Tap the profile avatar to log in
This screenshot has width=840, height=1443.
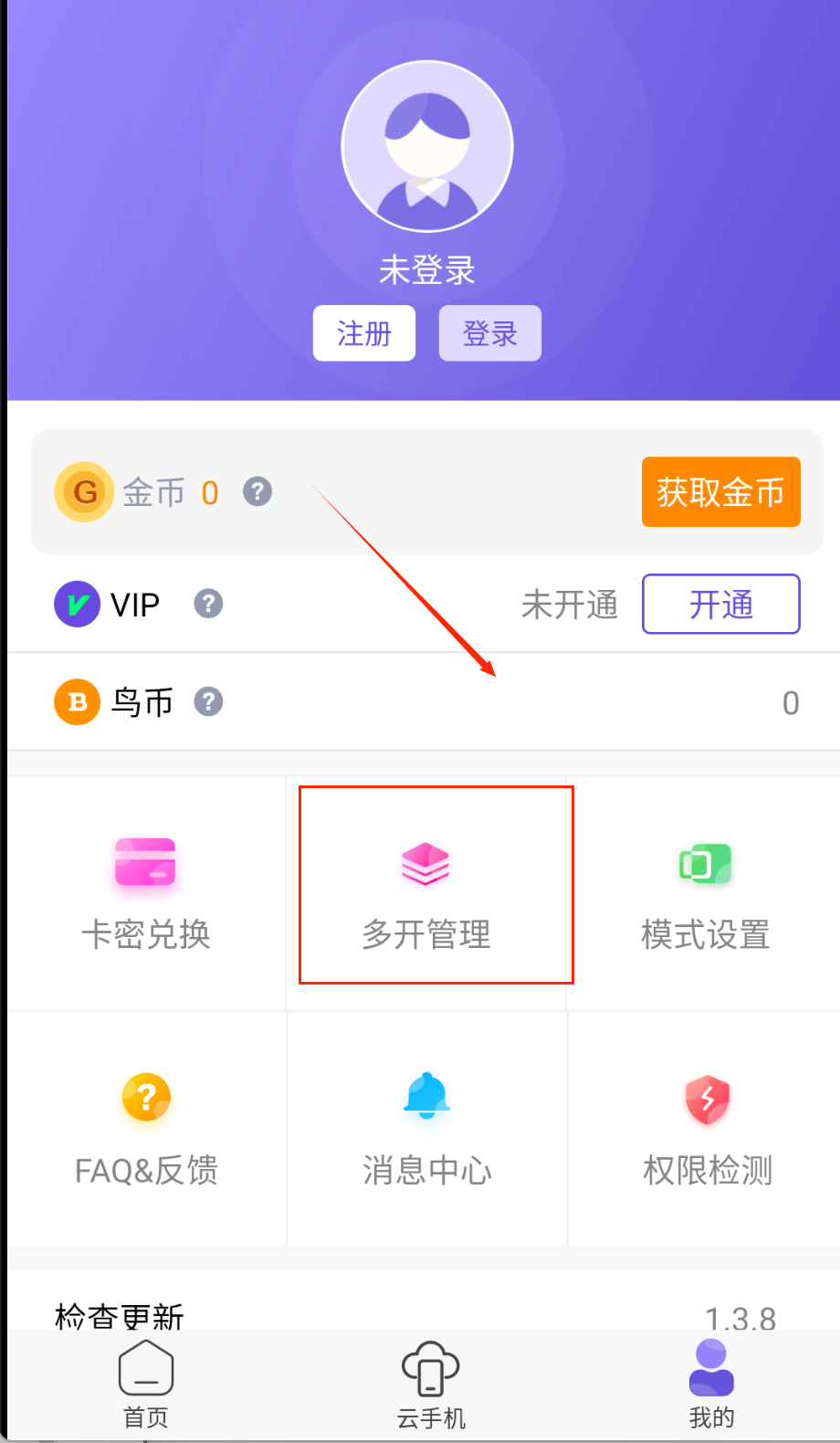[426, 146]
